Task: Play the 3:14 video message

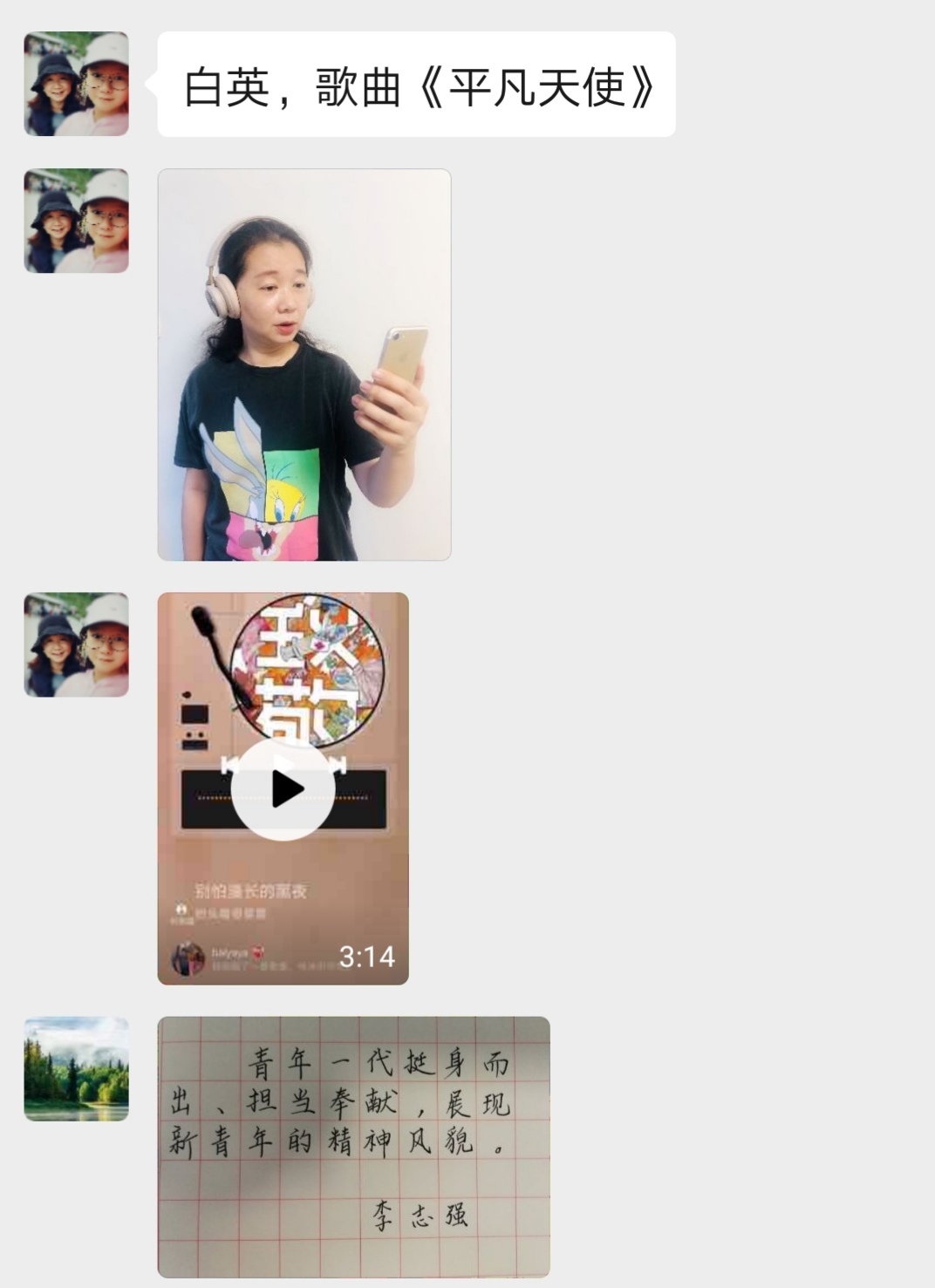Action: [283, 789]
